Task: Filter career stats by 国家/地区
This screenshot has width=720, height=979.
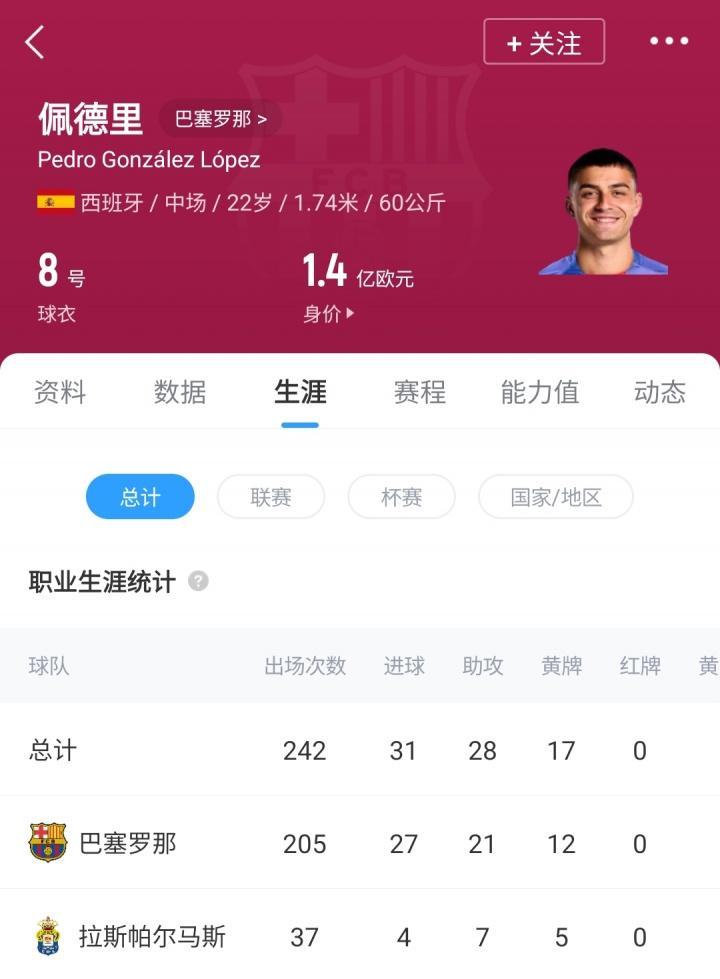Action: click(556, 497)
